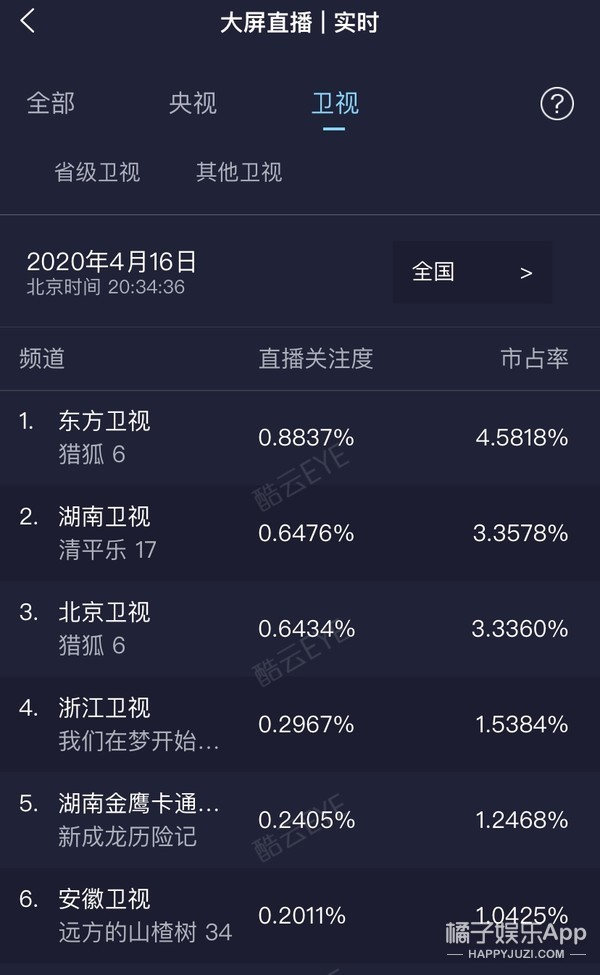600x975 pixels.
Task: Switch to the 全部 tab
Action: click(x=51, y=103)
